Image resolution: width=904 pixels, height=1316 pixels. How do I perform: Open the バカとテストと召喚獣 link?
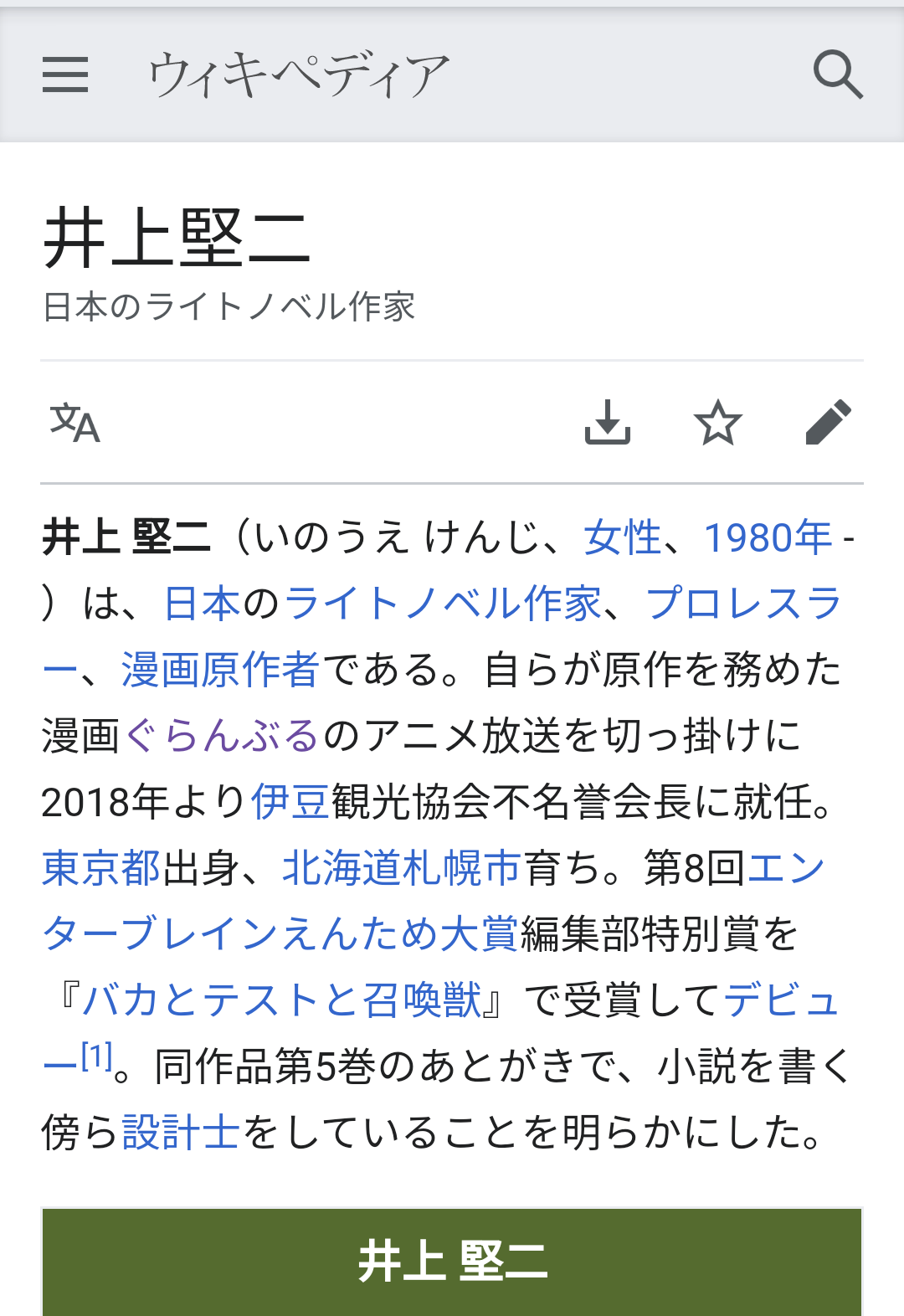(282, 1000)
